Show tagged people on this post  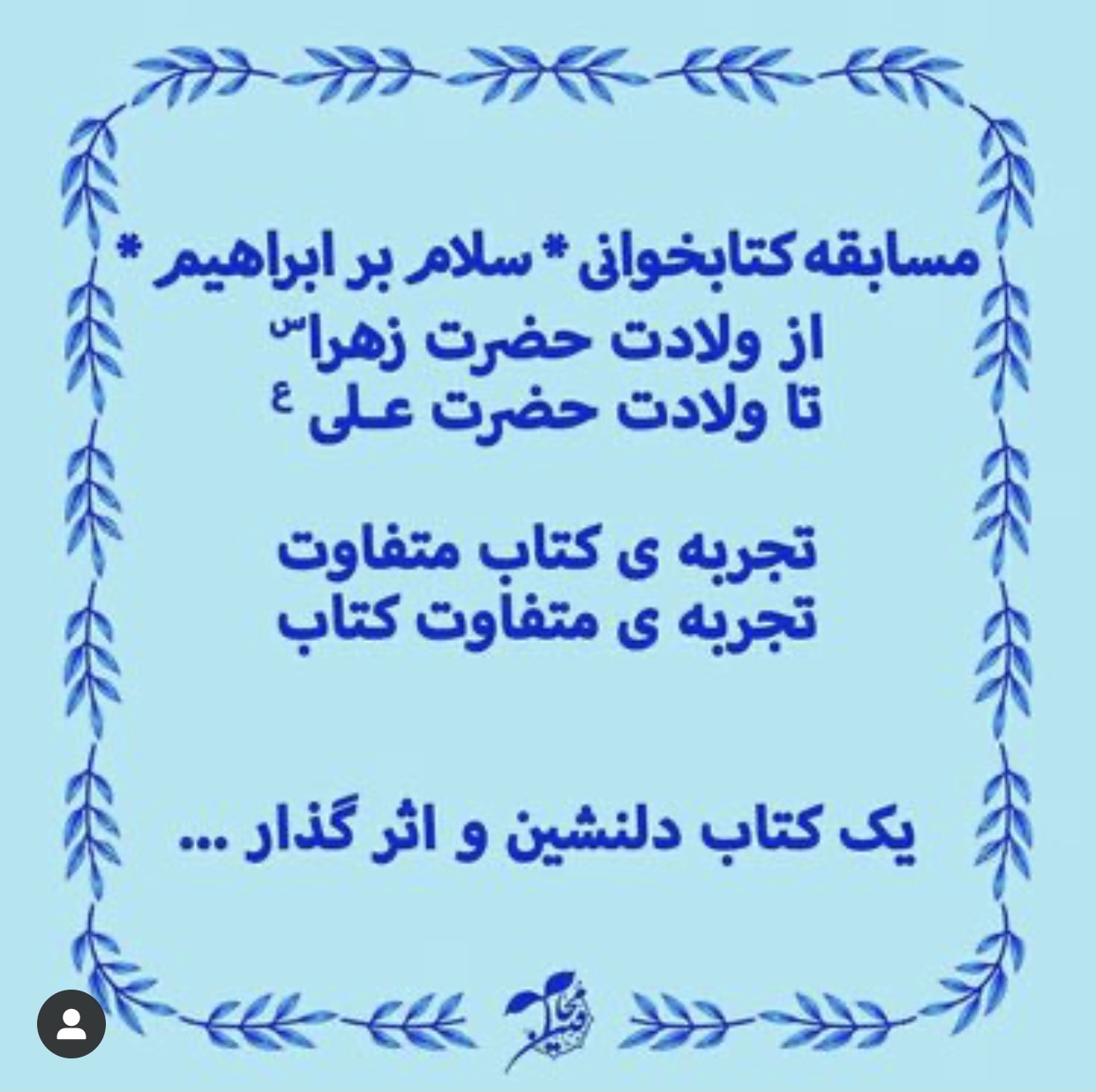(71, 1024)
